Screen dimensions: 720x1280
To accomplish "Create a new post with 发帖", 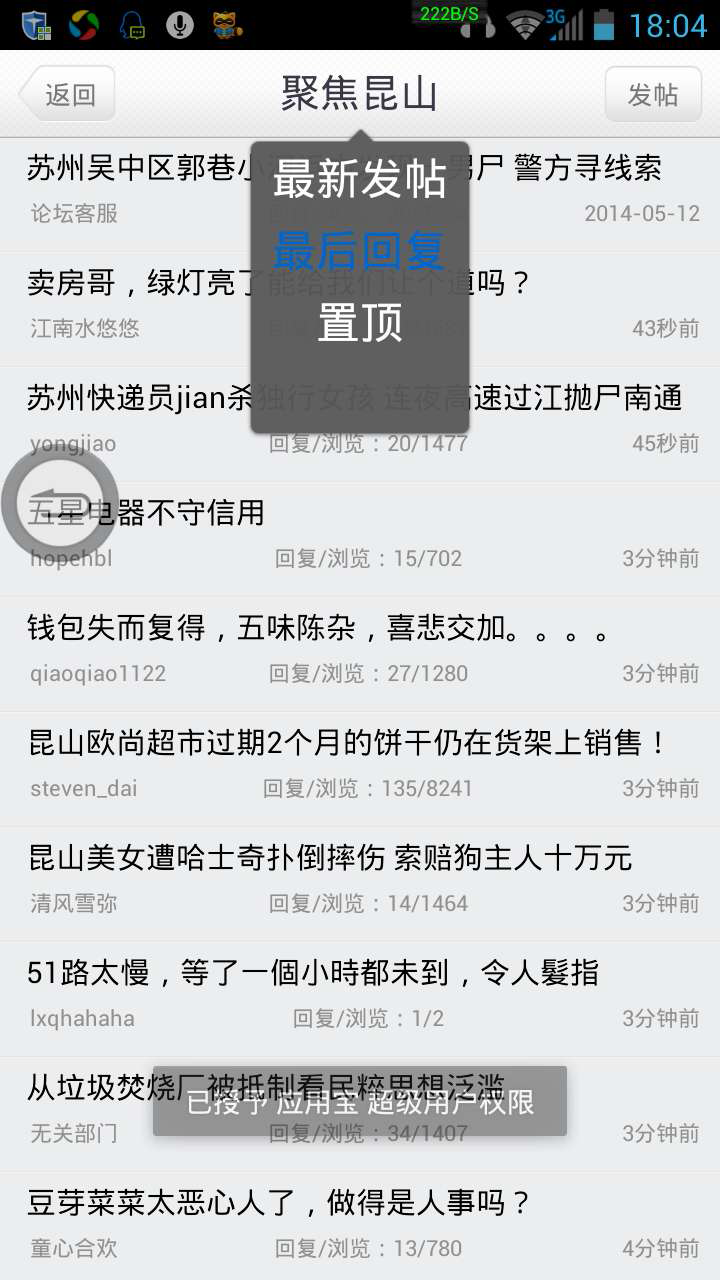I will coord(652,94).
